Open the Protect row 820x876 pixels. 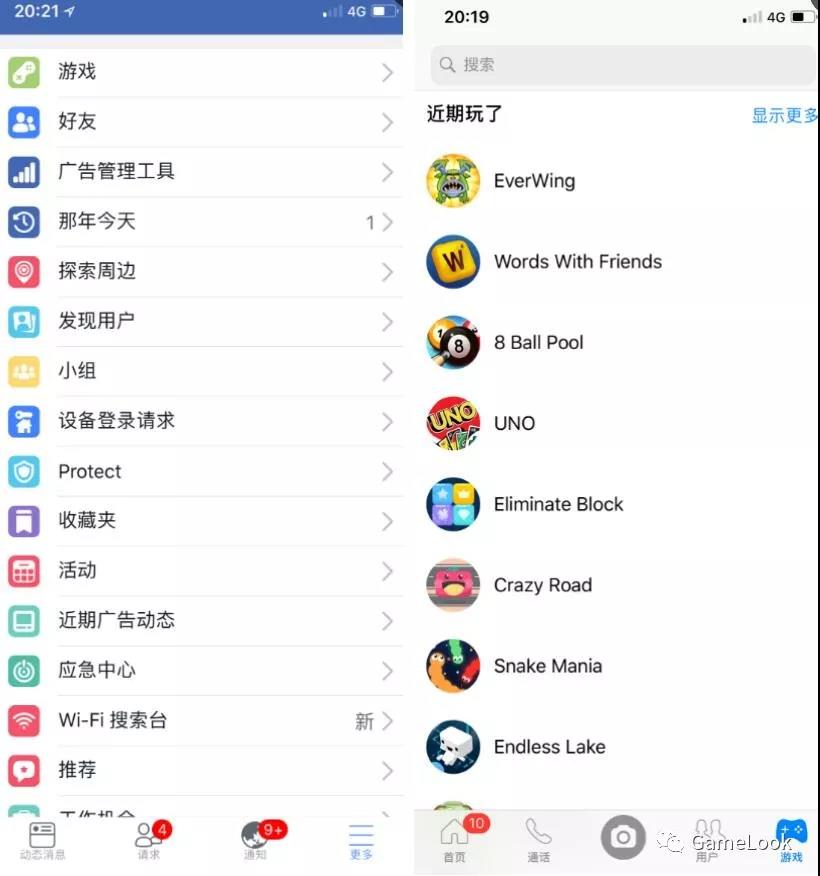point(200,472)
